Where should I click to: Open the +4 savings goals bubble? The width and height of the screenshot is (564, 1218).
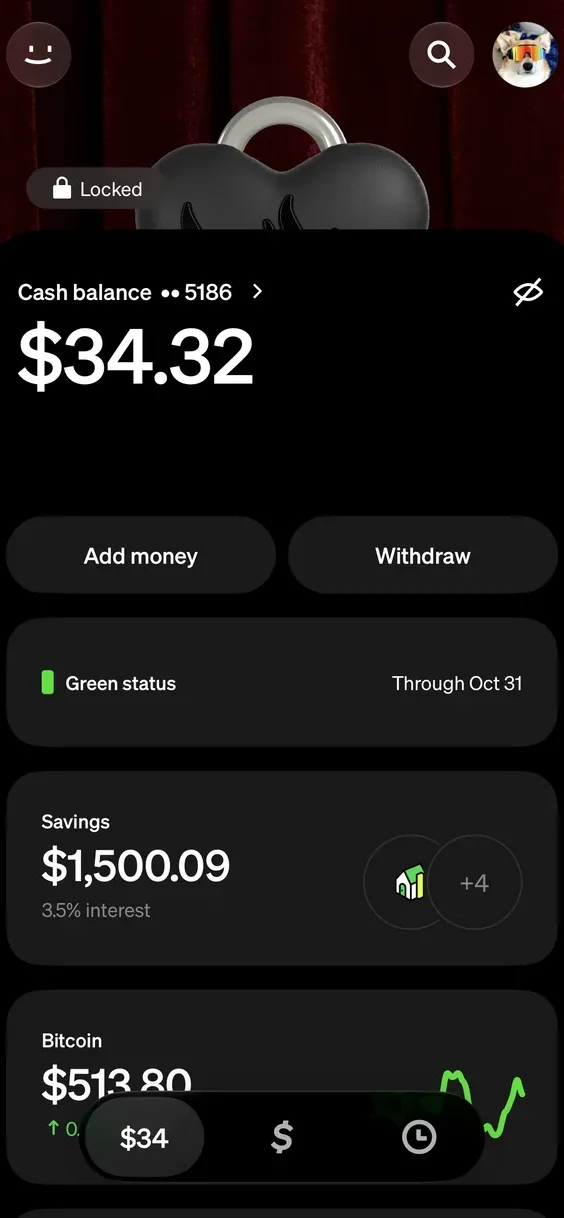pos(474,883)
